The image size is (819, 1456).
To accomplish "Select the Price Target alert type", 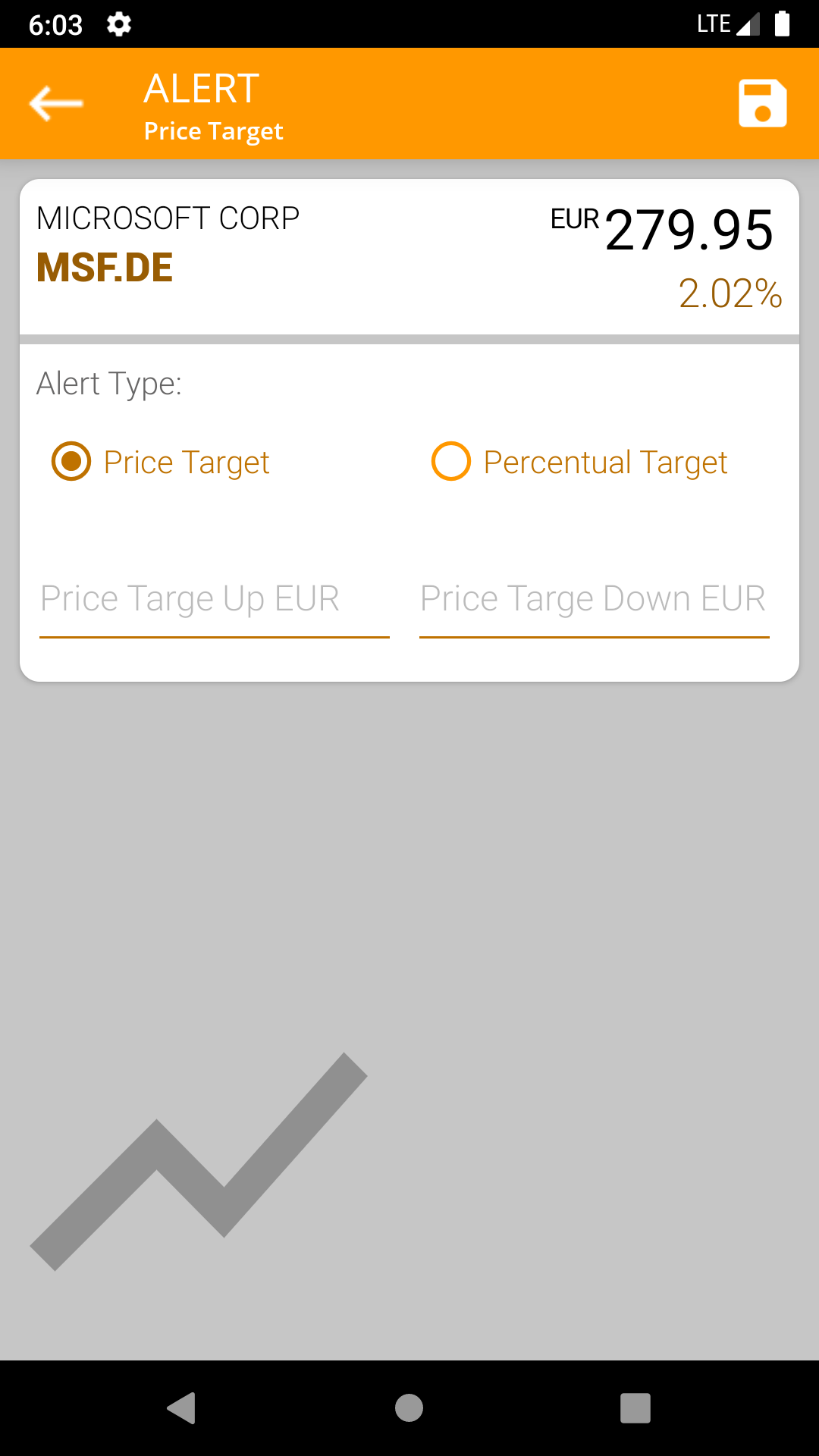I will [71, 462].
